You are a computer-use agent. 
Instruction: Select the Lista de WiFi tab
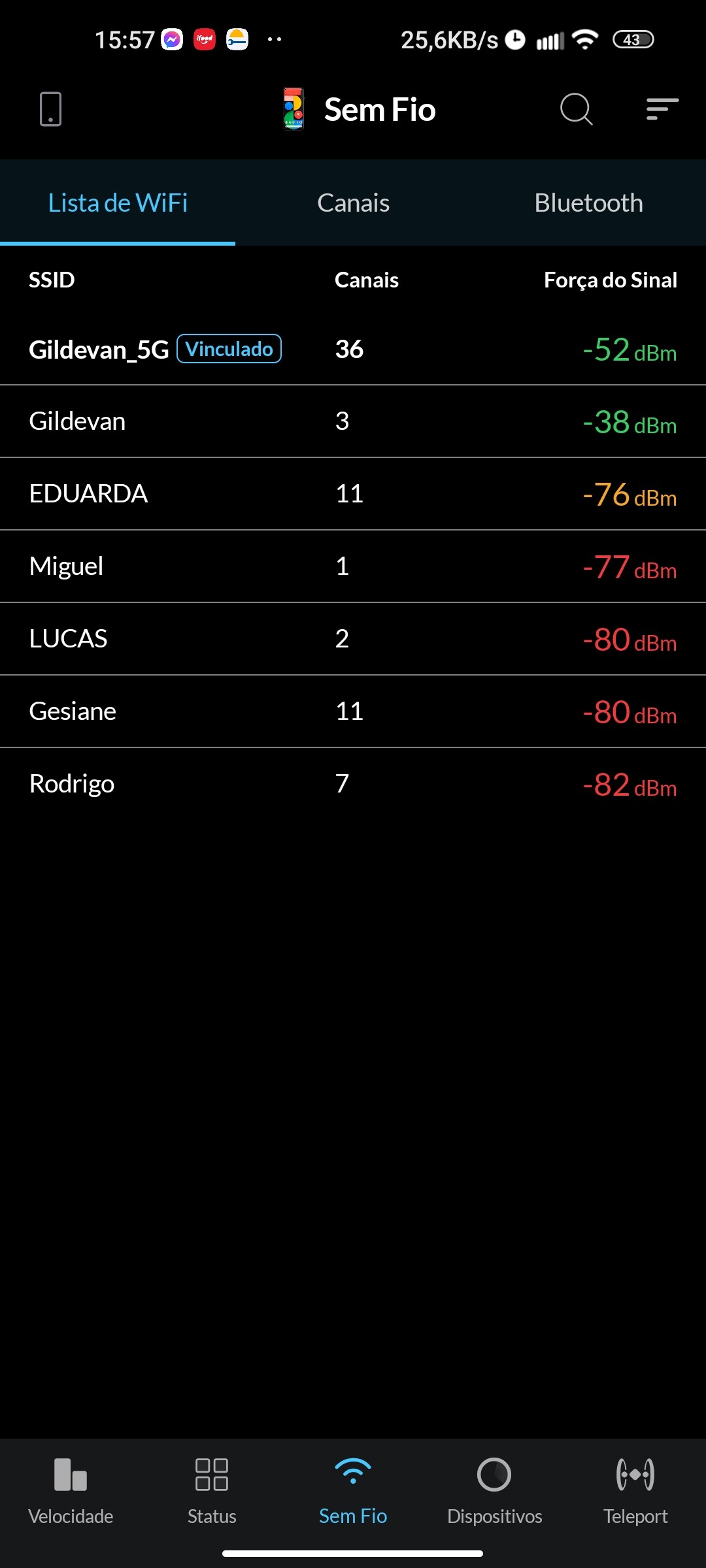click(118, 203)
